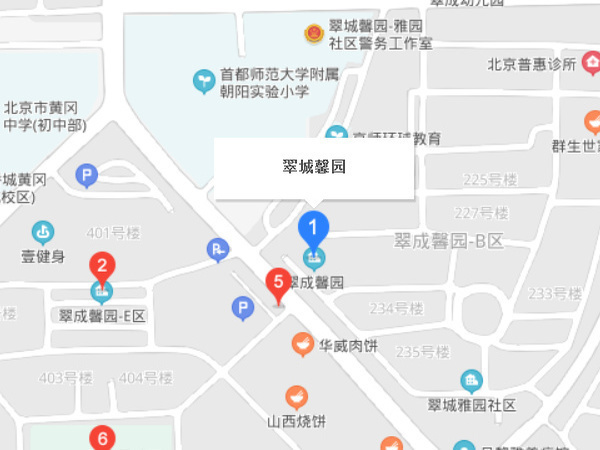
Task: Select red marker number 5
Action: 278,283
